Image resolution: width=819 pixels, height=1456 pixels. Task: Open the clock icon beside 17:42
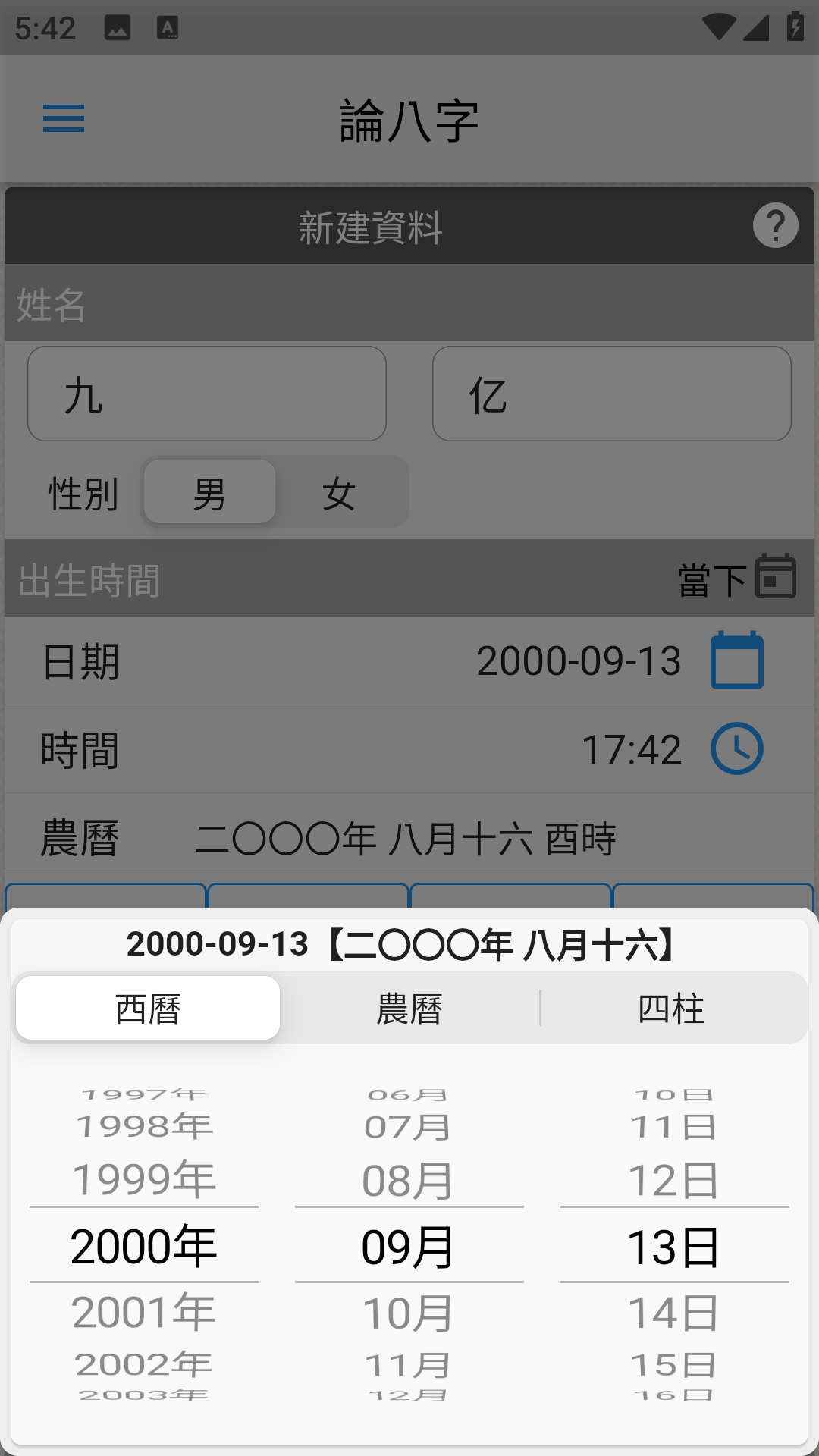pyautogui.click(x=736, y=749)
